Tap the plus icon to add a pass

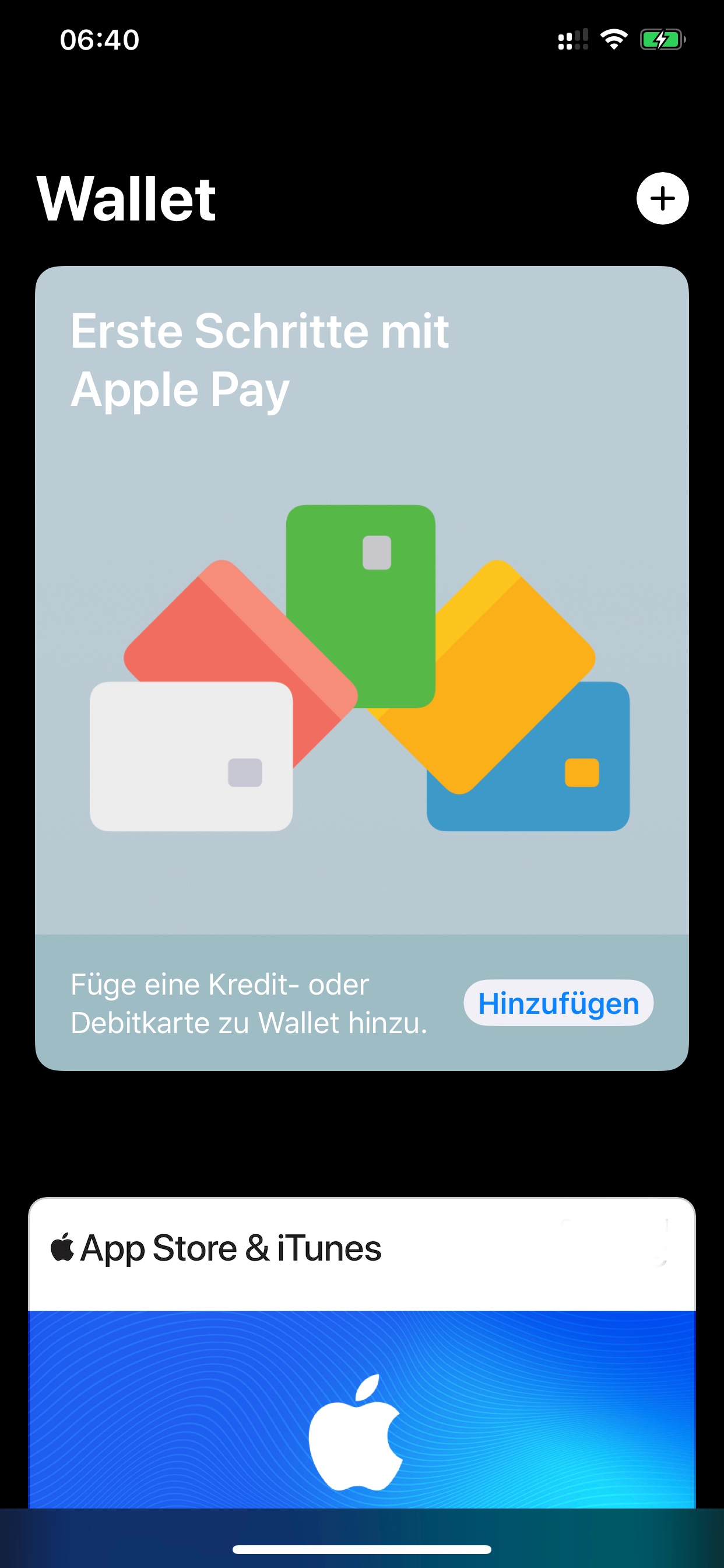(x=662, y=198)
